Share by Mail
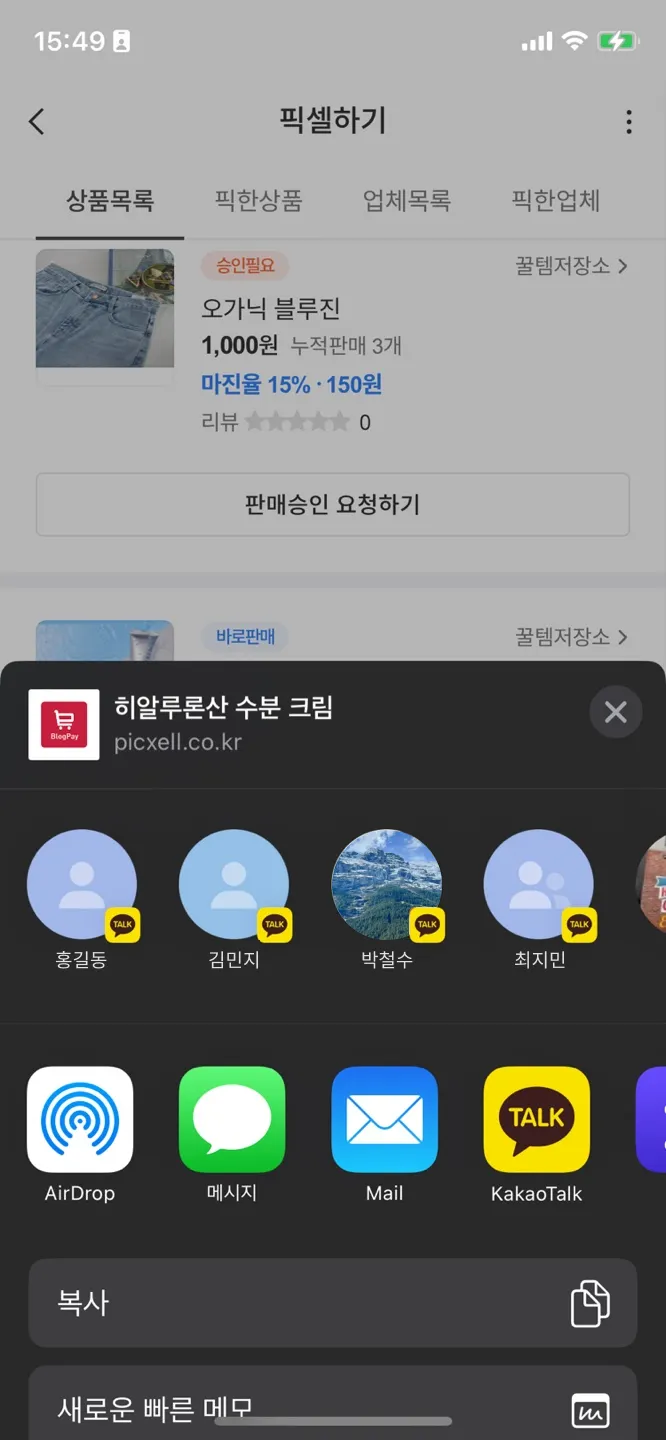Viewport: 666px width, 1440px height. [385, 1119]
